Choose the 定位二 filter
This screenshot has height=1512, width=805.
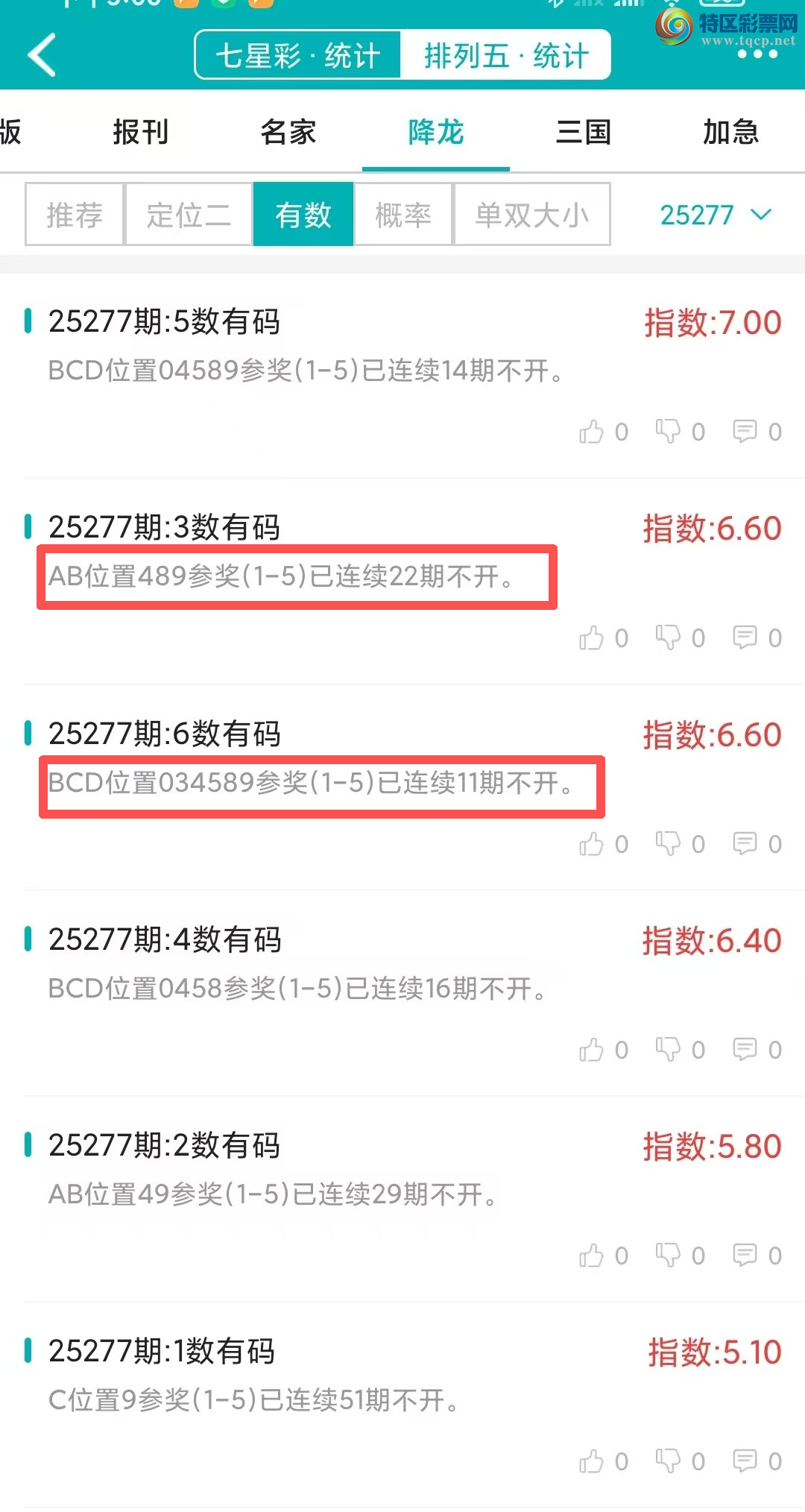click(189, 215)
